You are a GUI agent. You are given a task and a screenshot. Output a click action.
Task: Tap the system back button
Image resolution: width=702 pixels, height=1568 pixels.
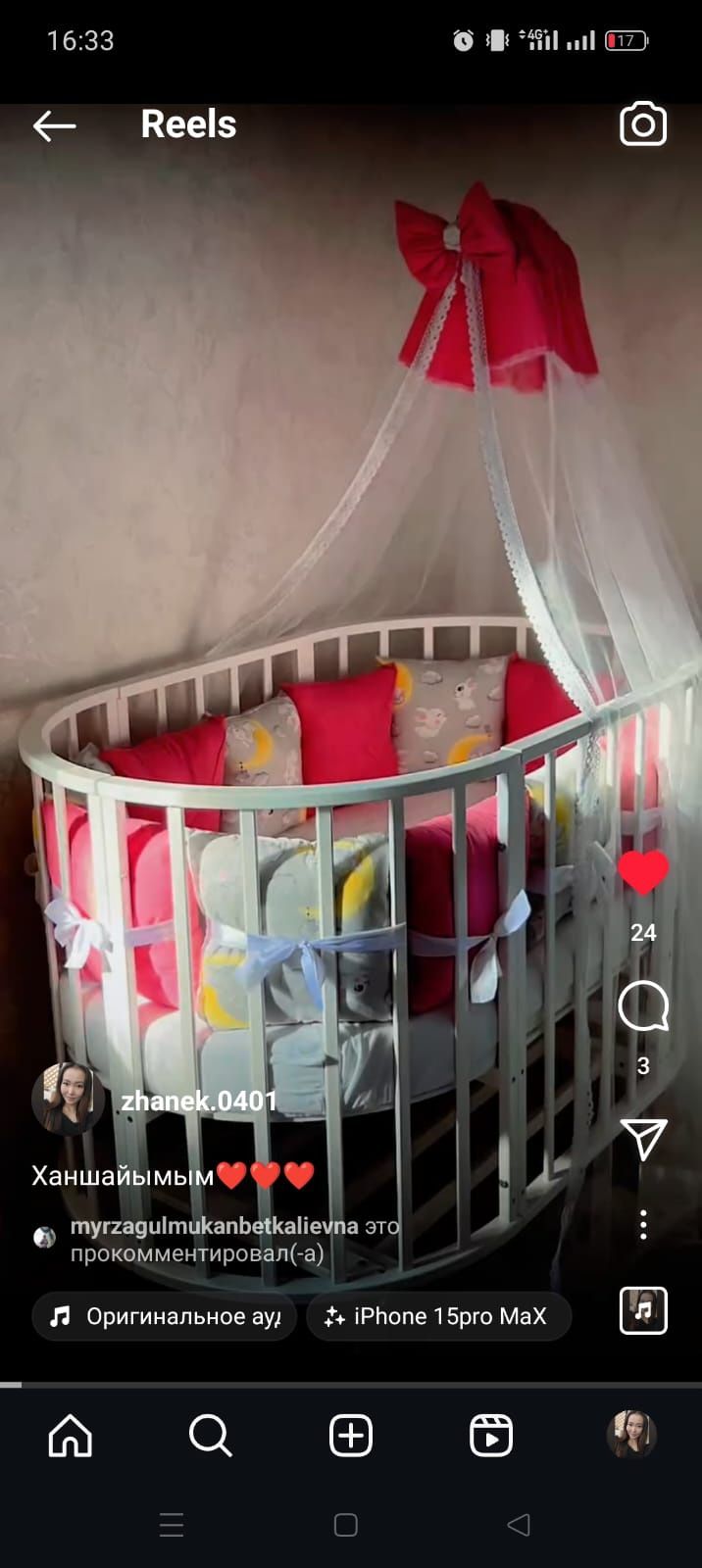pyautogui.click(x=519, y=1525)
